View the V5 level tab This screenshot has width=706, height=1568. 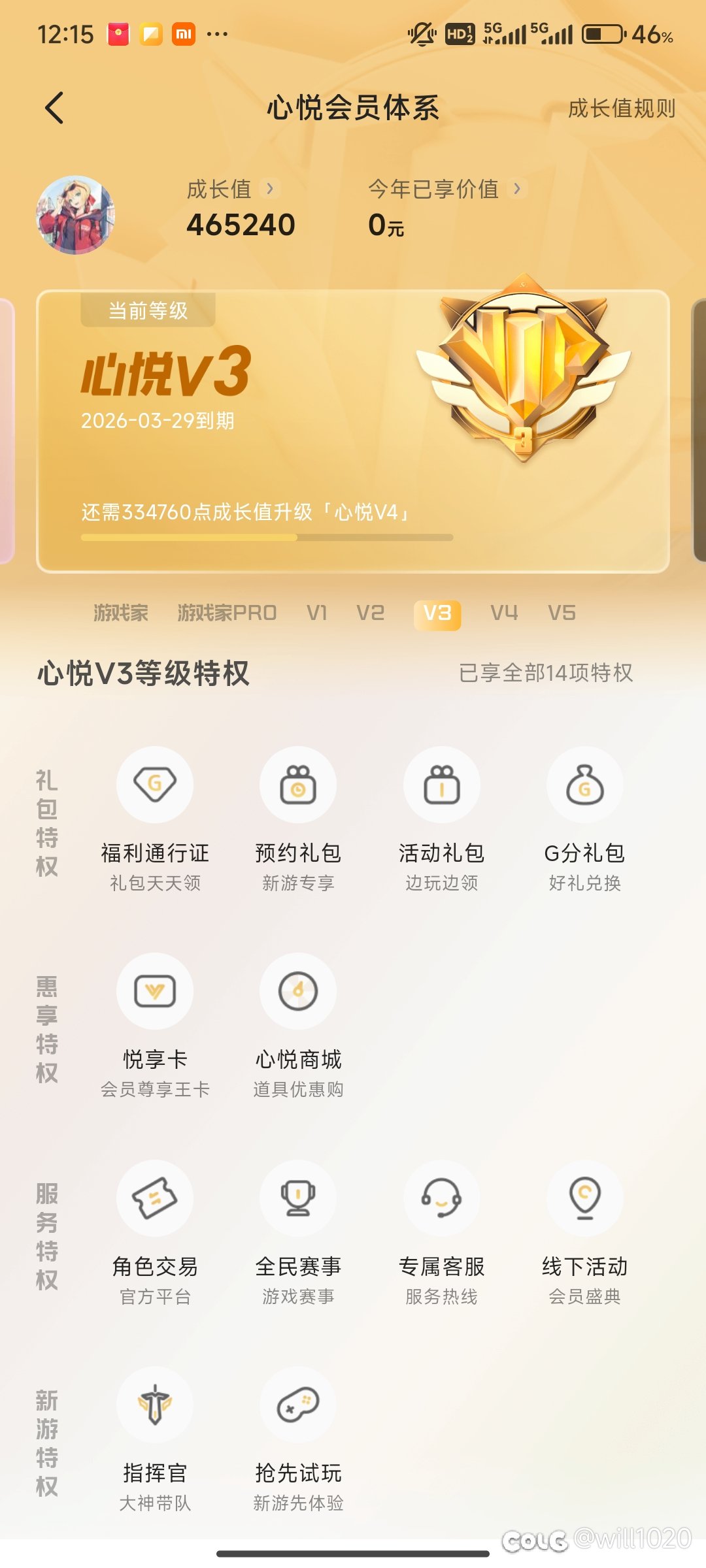[x=562, y=613]
